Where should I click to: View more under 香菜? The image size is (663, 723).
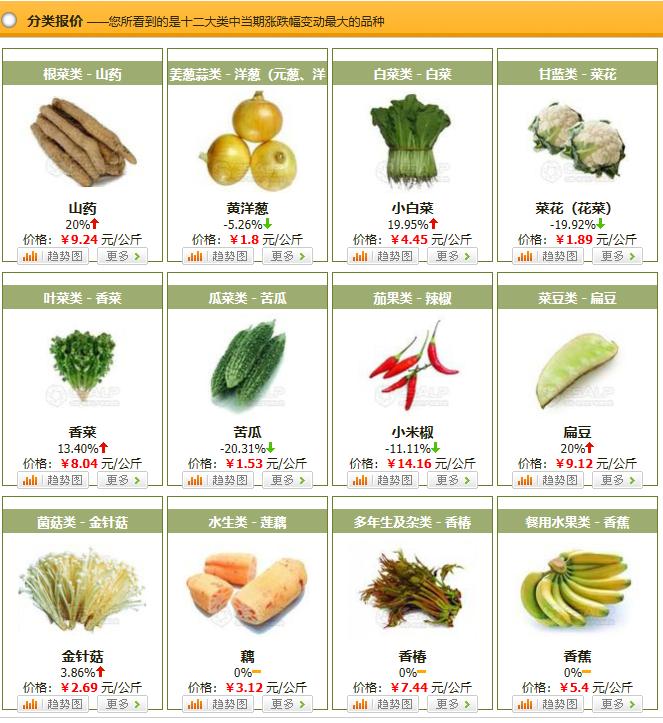coord(122,480)
